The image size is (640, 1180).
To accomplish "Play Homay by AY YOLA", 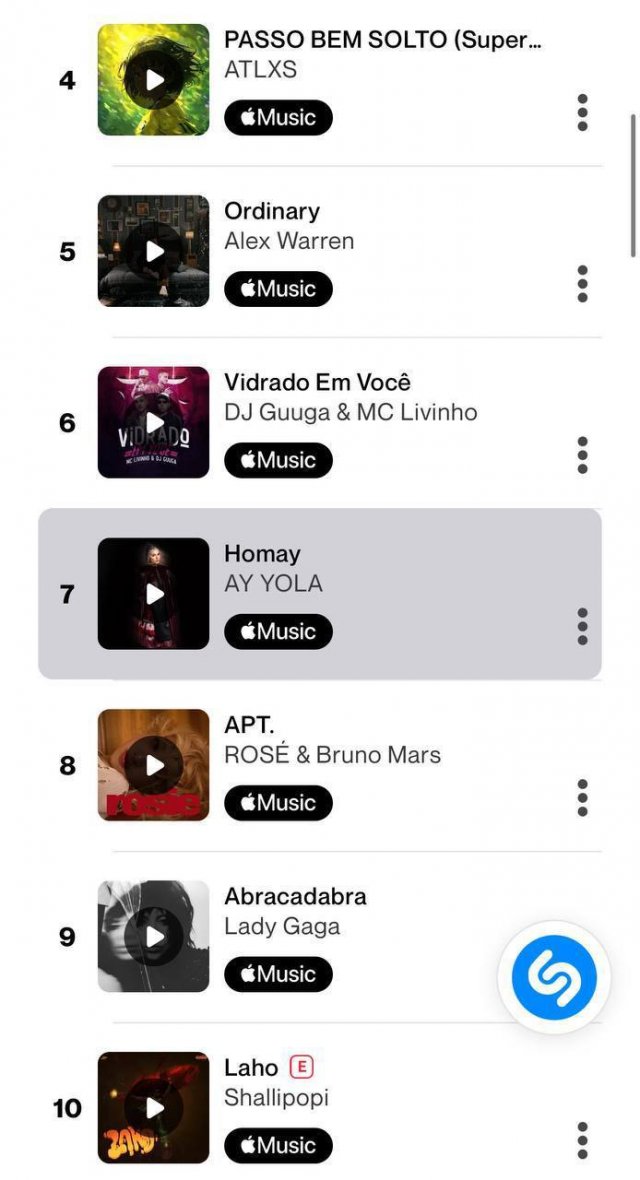I will click(x=154, y=594).
